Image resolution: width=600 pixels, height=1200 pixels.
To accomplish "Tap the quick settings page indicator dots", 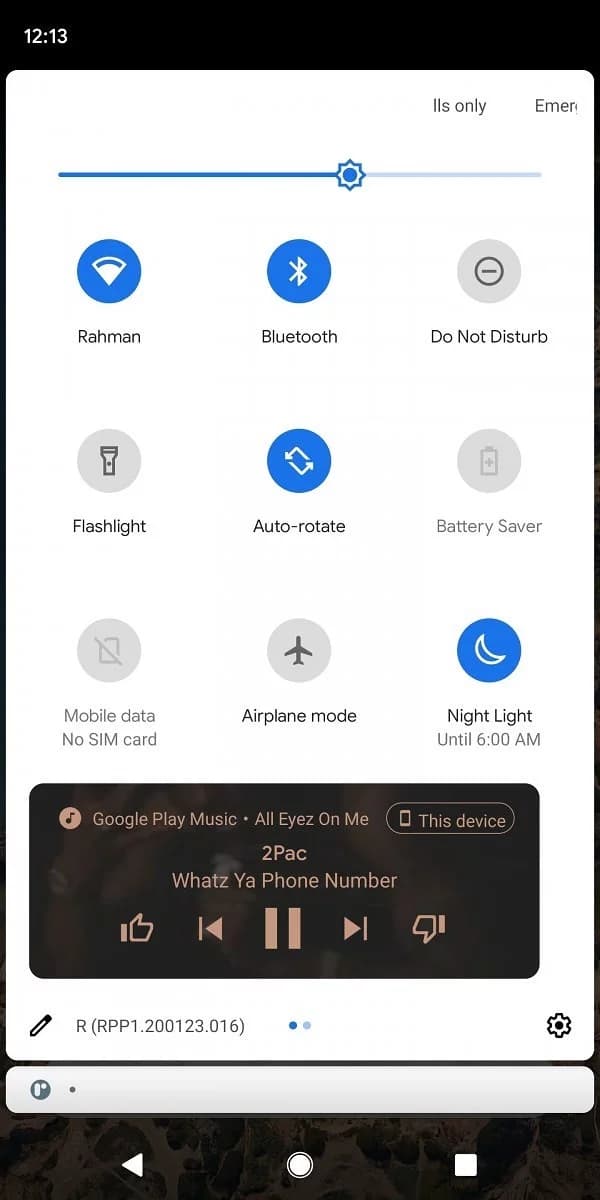I will coord(300,1025).
